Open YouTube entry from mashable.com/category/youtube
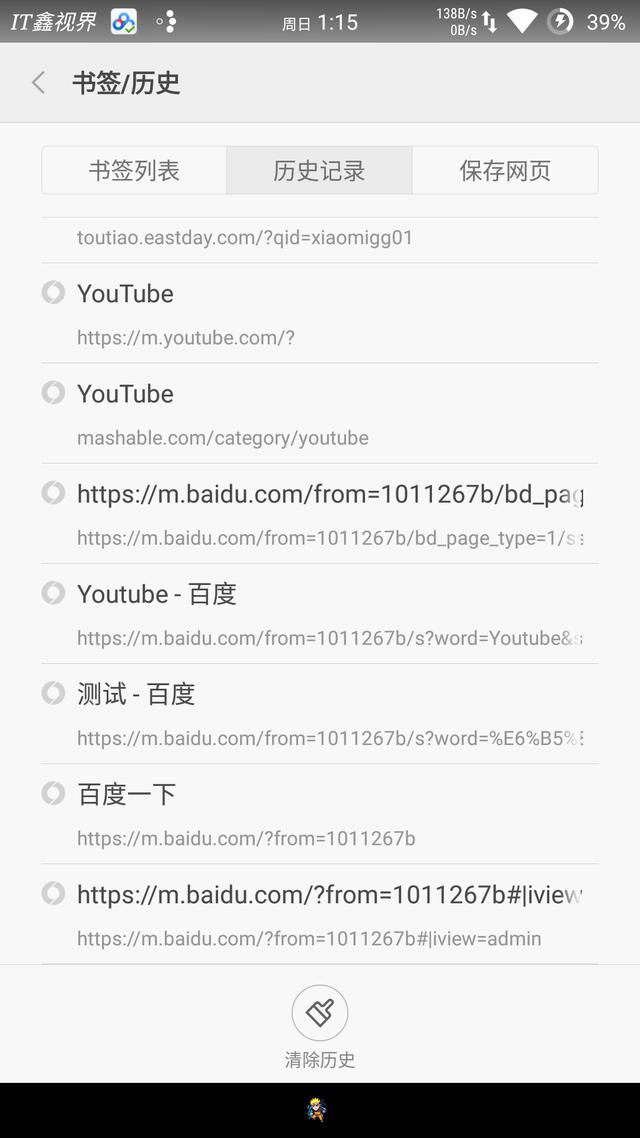Viewport: 640px width, 1138px height. [320, 414]
